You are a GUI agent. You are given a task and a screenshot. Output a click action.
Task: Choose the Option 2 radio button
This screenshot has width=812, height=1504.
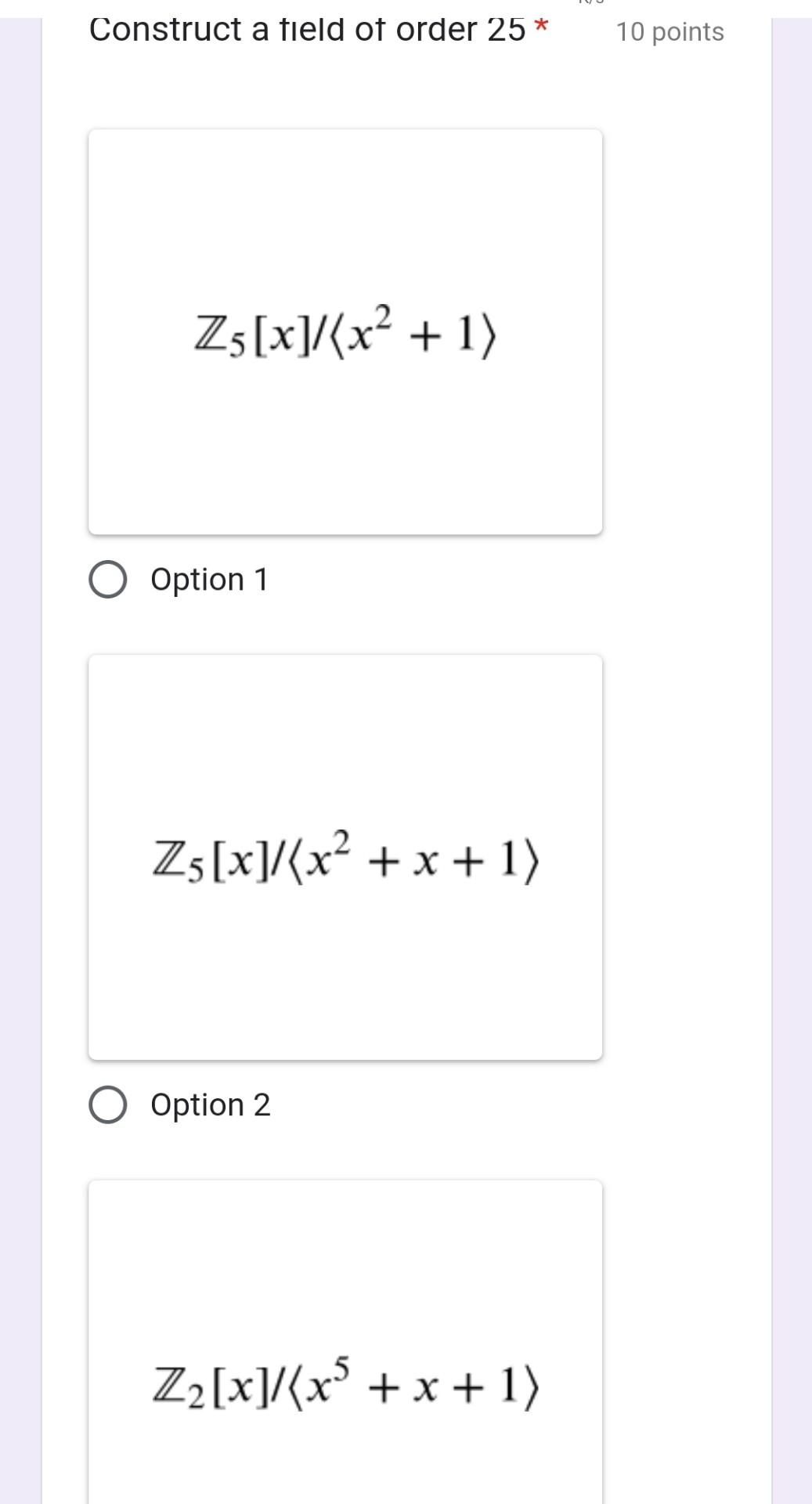coord(108,1105)
